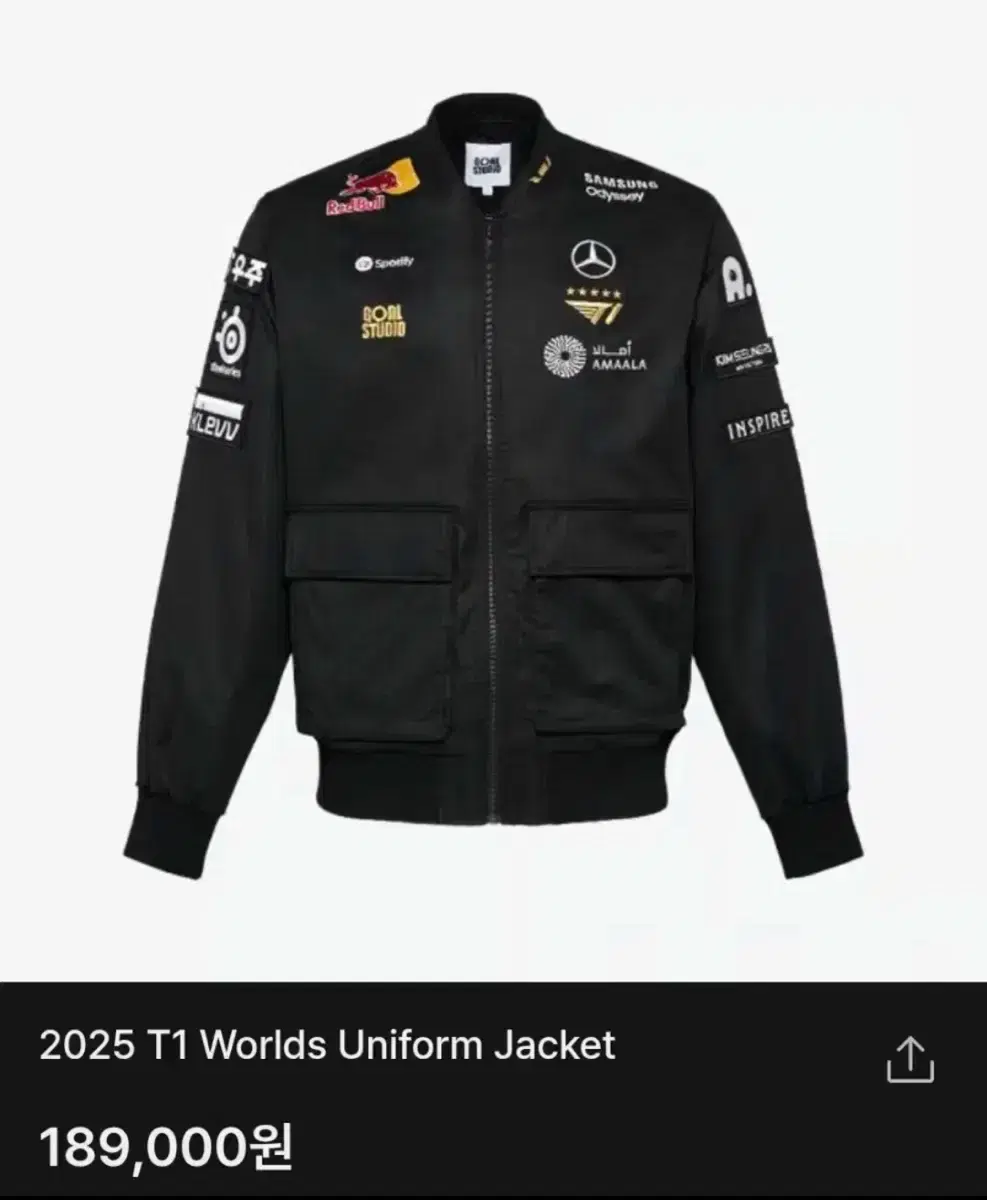Select the Samsung Odyssey wordmark
This screenshot has height=1200, width=987.
(614, 185)
